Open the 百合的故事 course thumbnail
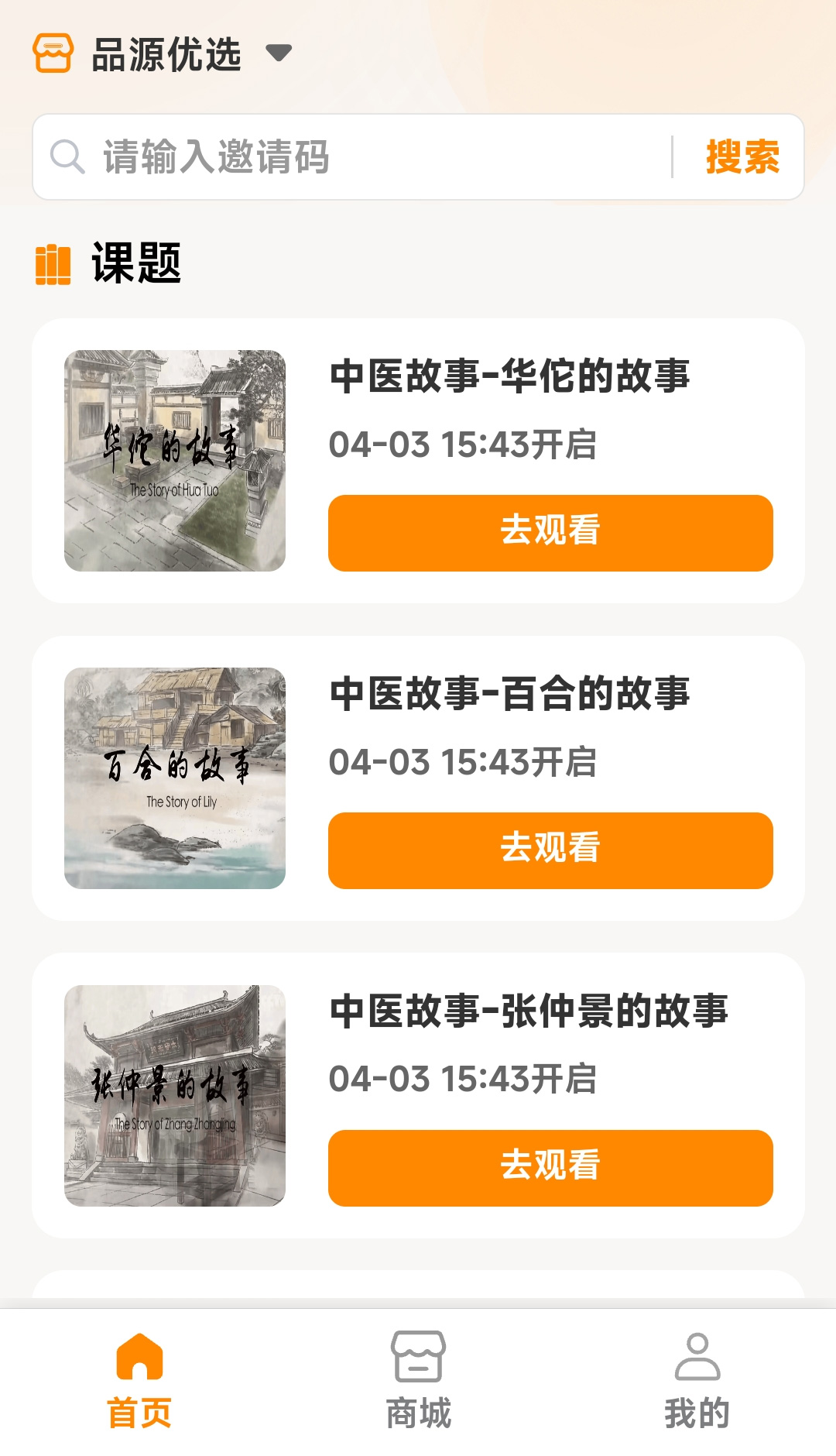This screenshot has width=836, height=1456. (x=175, y=778)
